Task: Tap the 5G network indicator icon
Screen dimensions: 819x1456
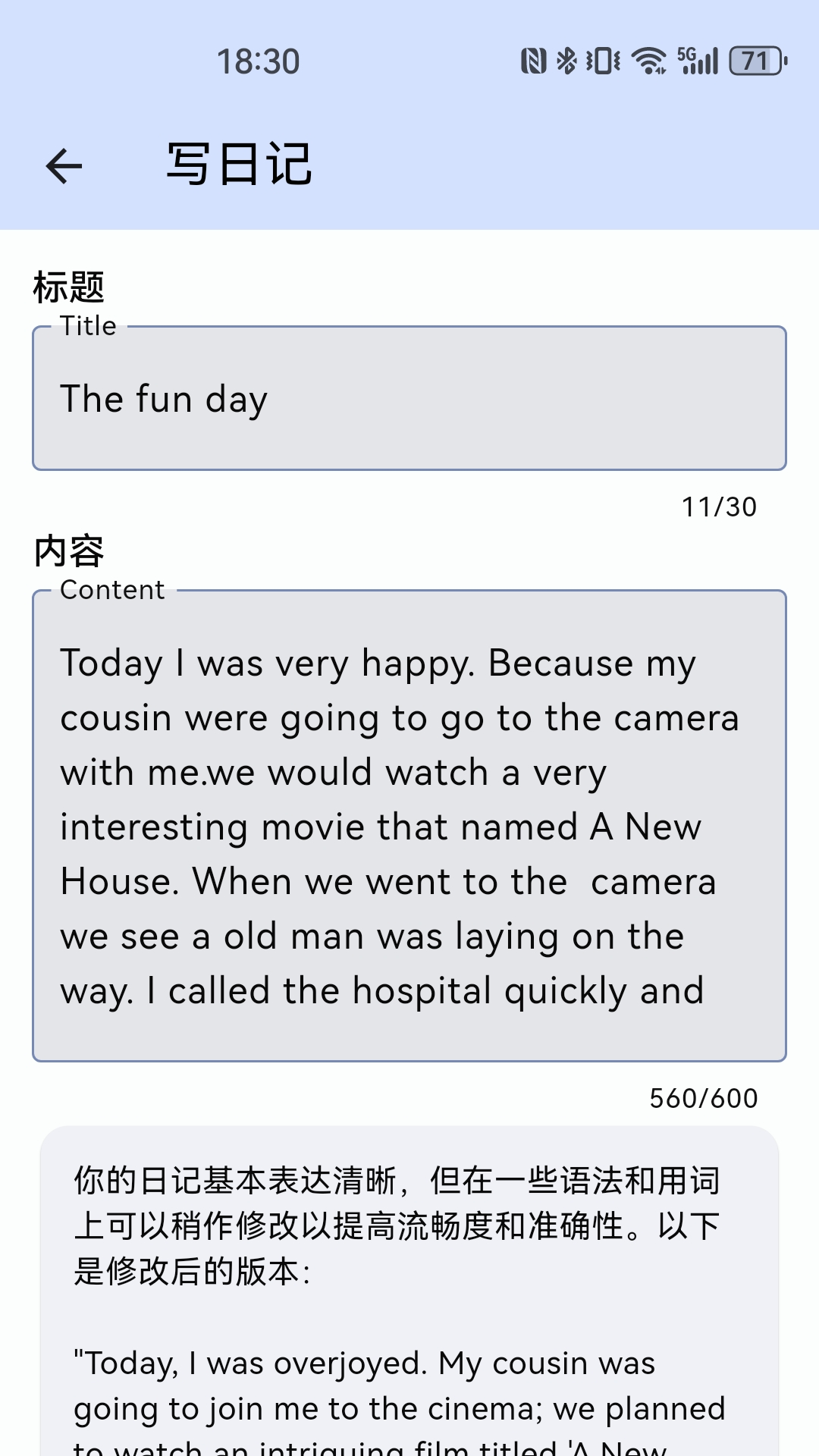Action: [x=685, y=55]
